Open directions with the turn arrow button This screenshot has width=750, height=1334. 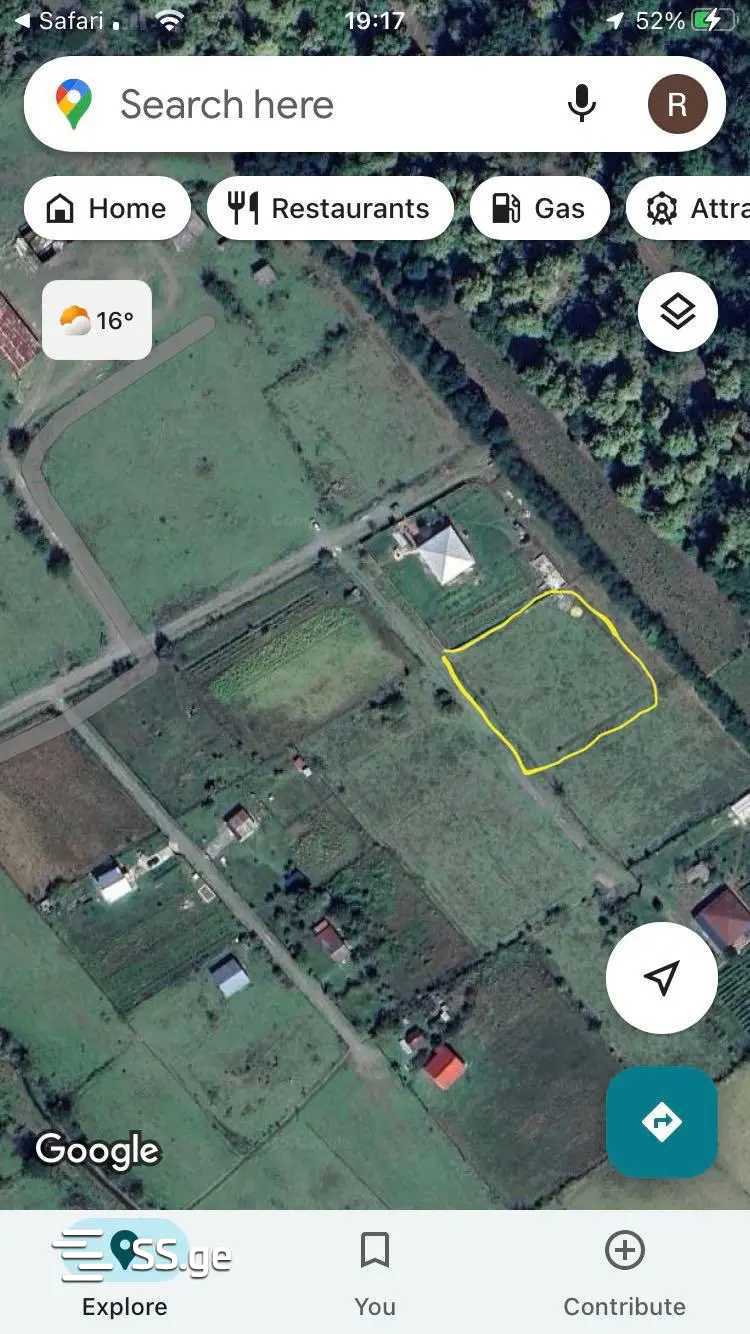point(661,1122)
